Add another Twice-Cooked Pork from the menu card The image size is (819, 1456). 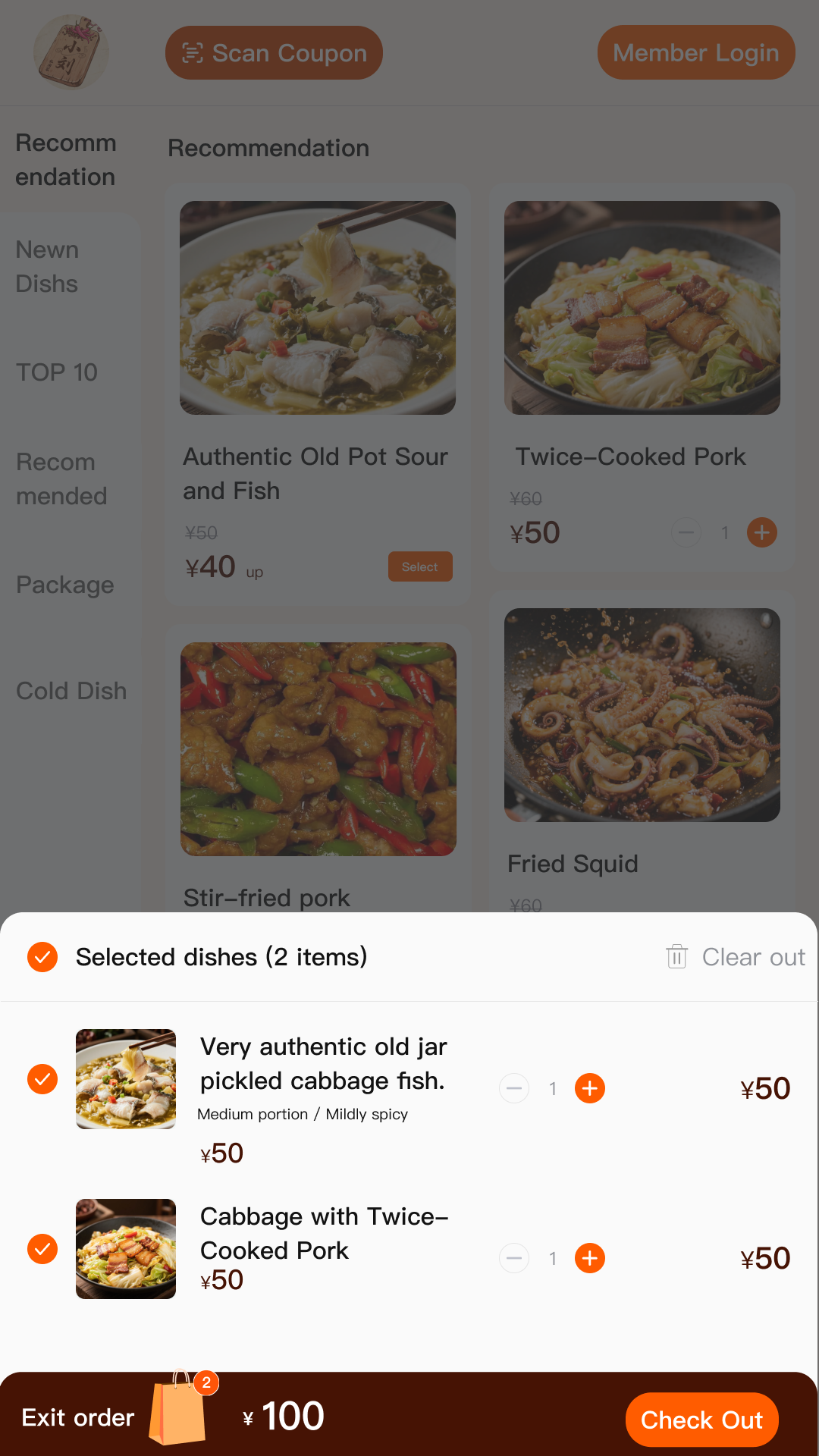[762, 533]
